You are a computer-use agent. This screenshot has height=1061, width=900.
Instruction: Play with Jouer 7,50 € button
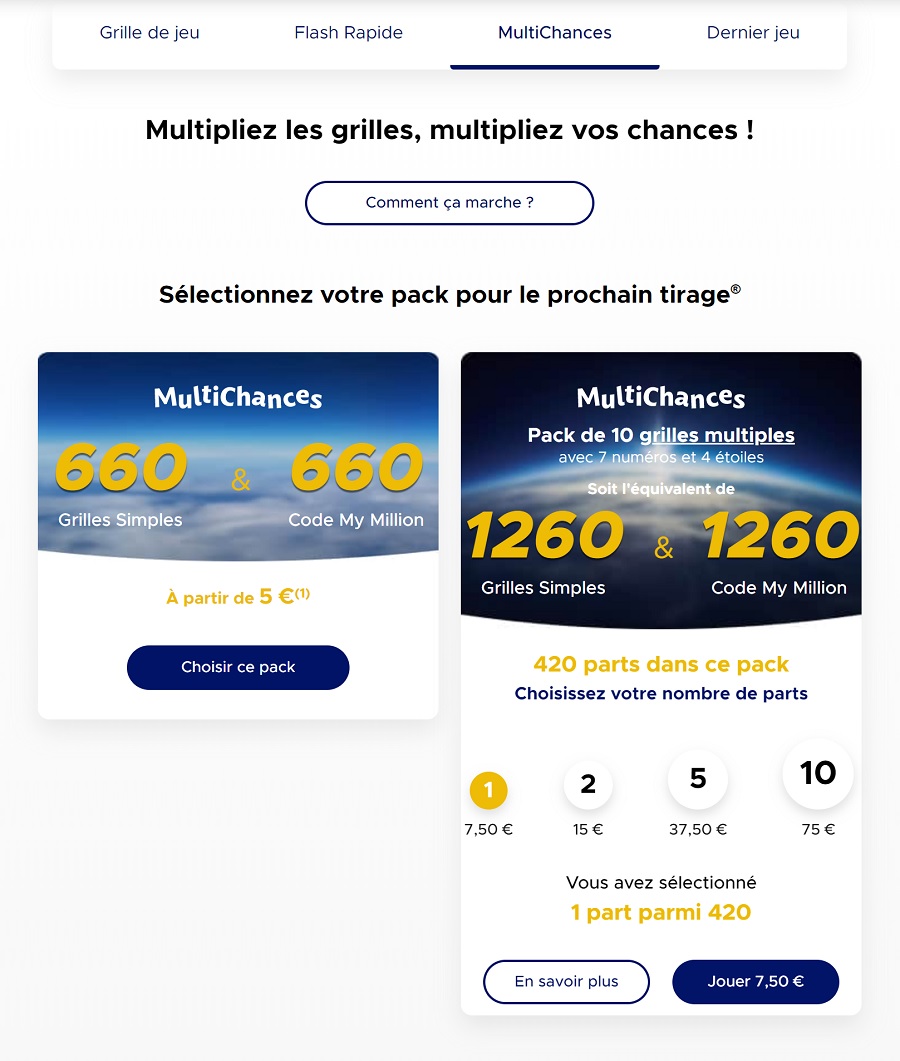click(x=755, y=982)
